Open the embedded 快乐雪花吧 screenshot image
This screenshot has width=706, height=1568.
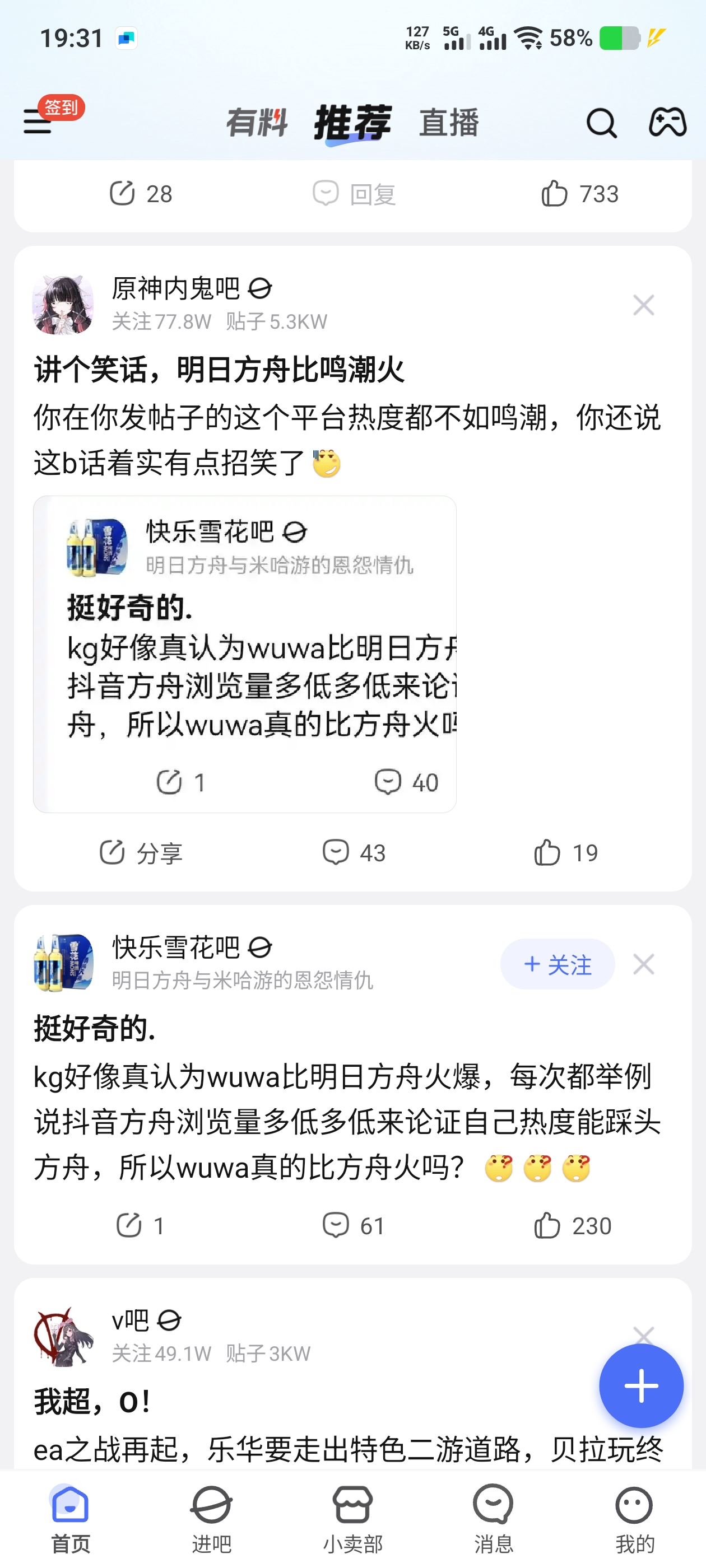[244, 654]
